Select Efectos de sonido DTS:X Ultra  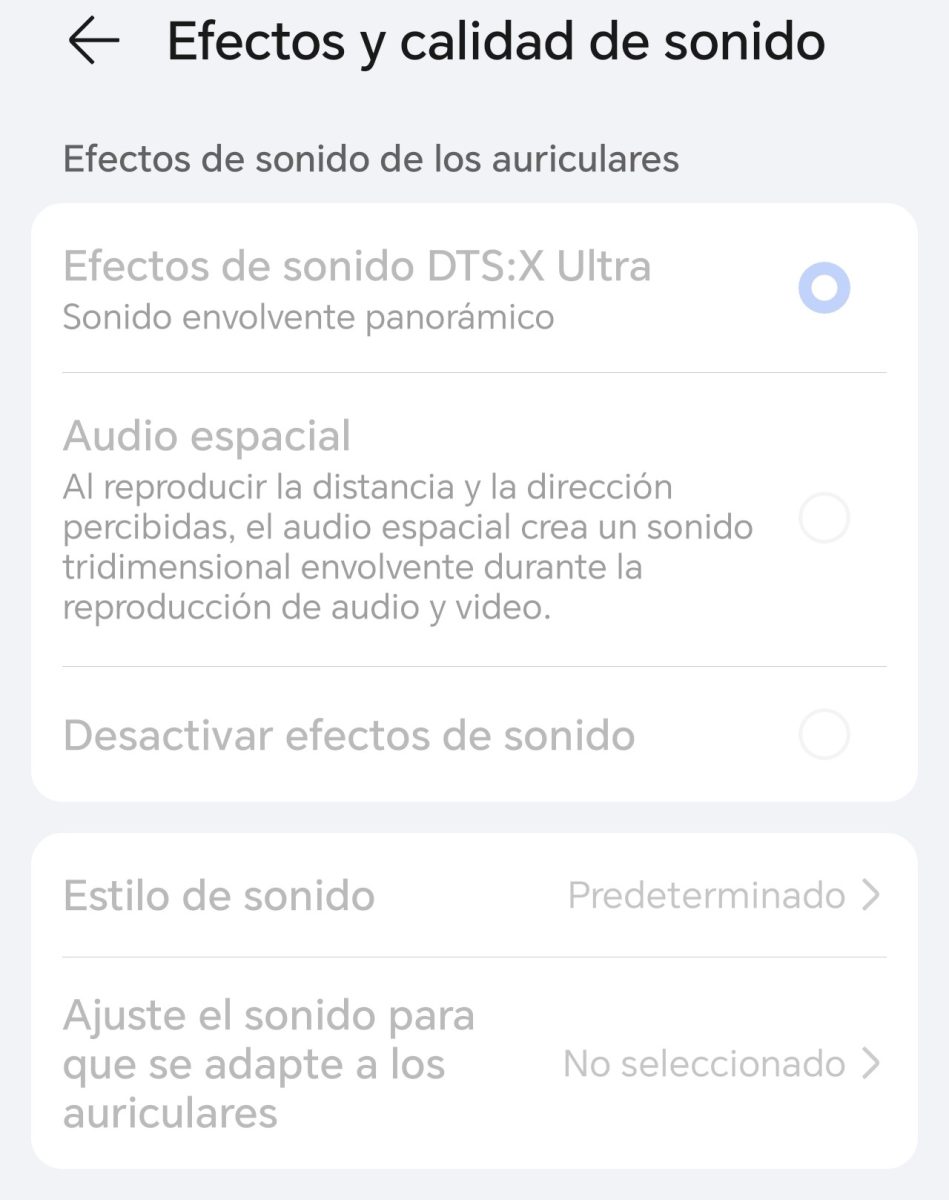pyautogui.click(x=823, y=289)
